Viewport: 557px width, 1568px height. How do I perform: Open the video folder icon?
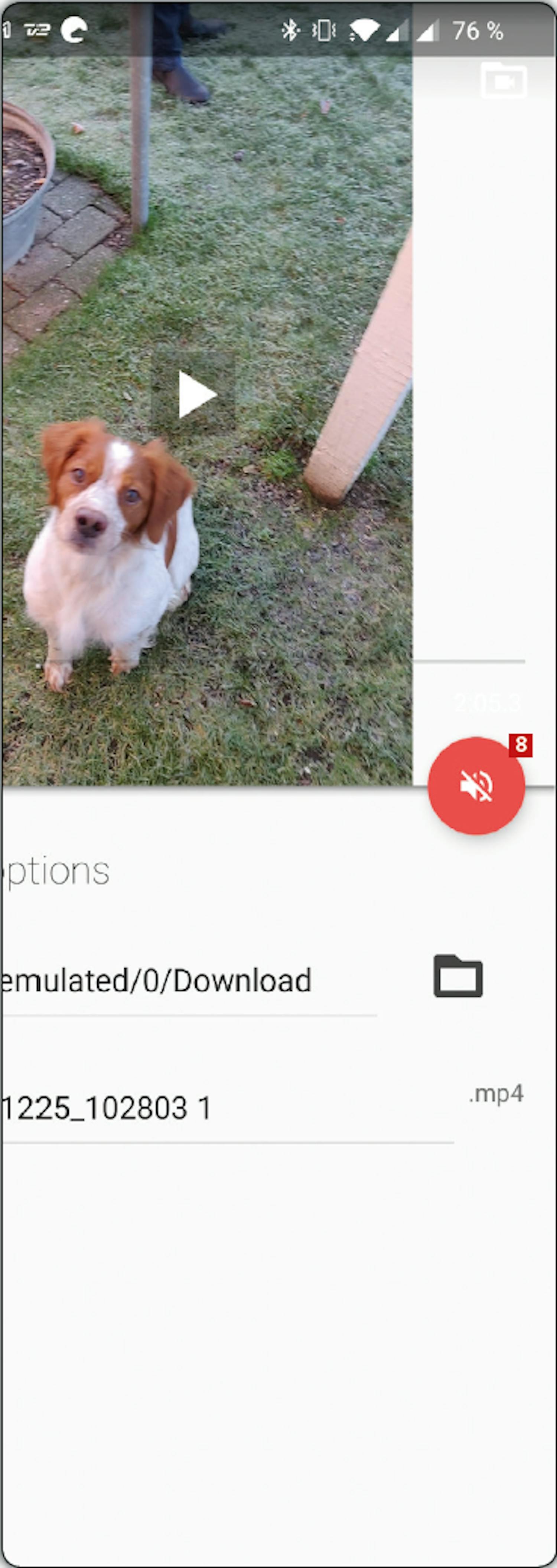(504, 80)
